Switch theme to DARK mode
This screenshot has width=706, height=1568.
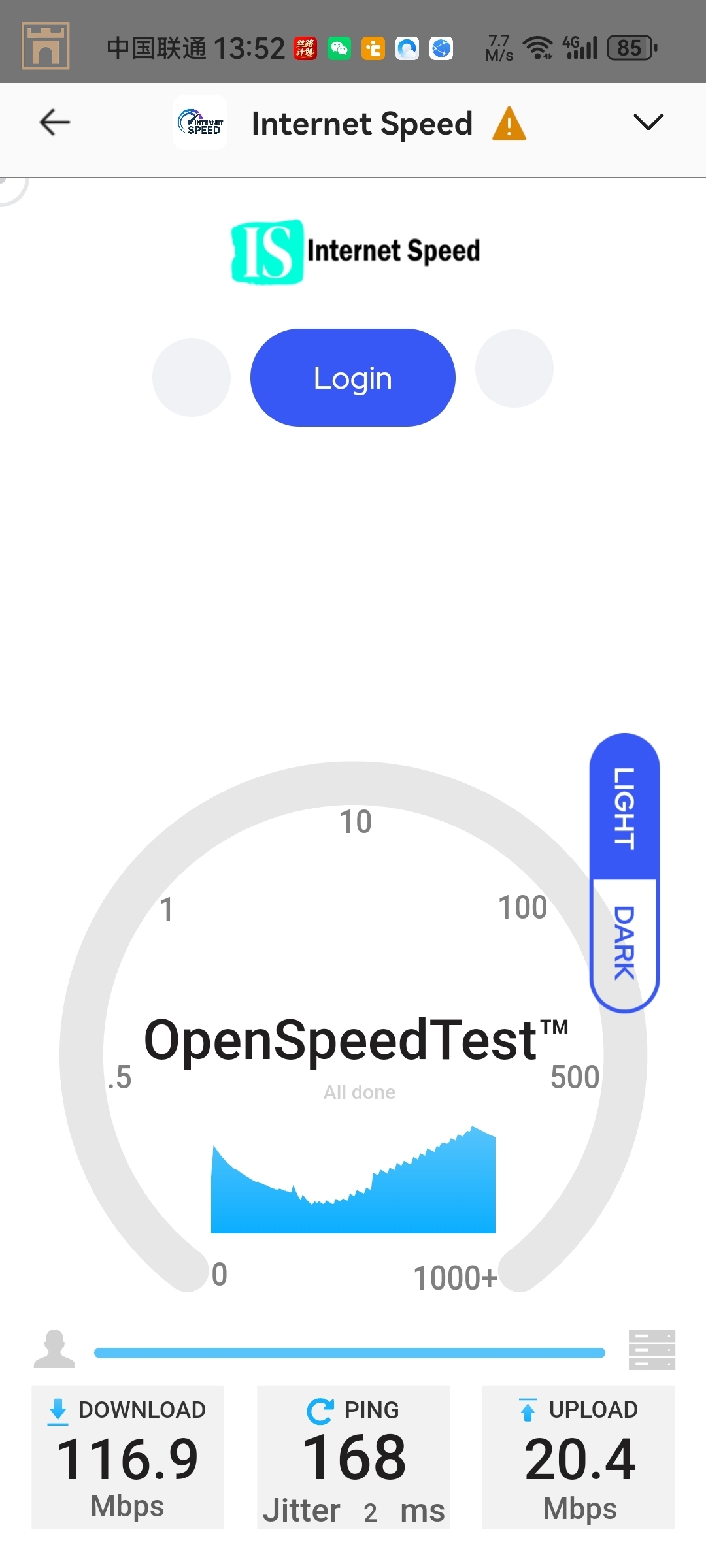click(x=624, y=943)
